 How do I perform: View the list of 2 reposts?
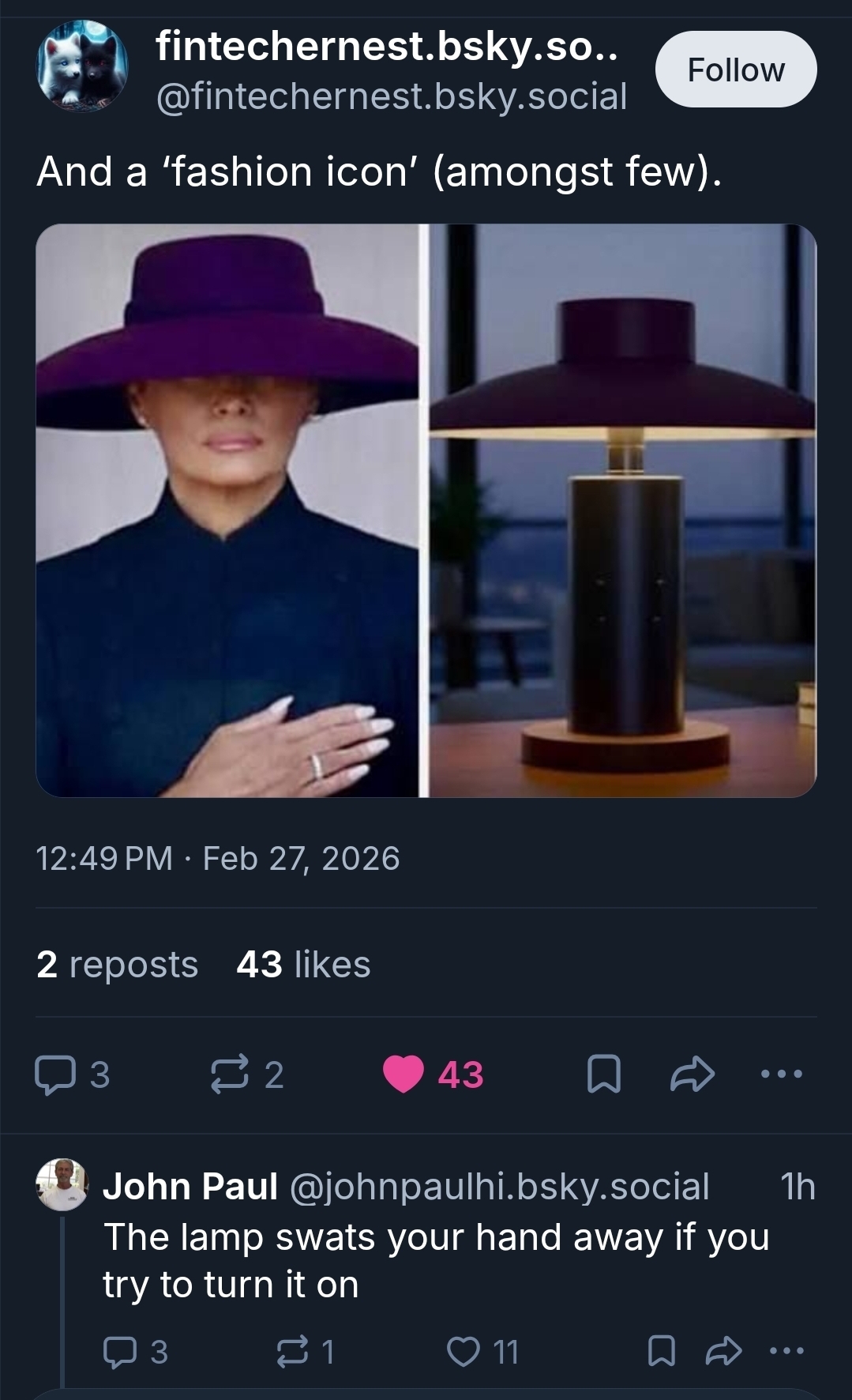[x=117, y=965]
